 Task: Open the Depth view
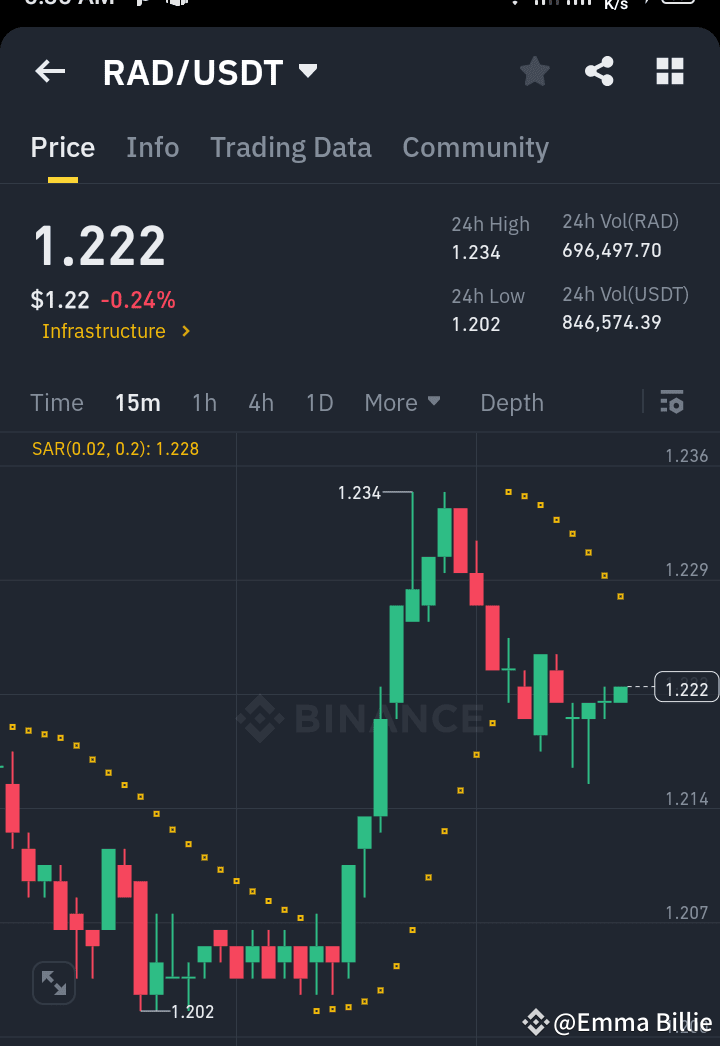(511, 402)
